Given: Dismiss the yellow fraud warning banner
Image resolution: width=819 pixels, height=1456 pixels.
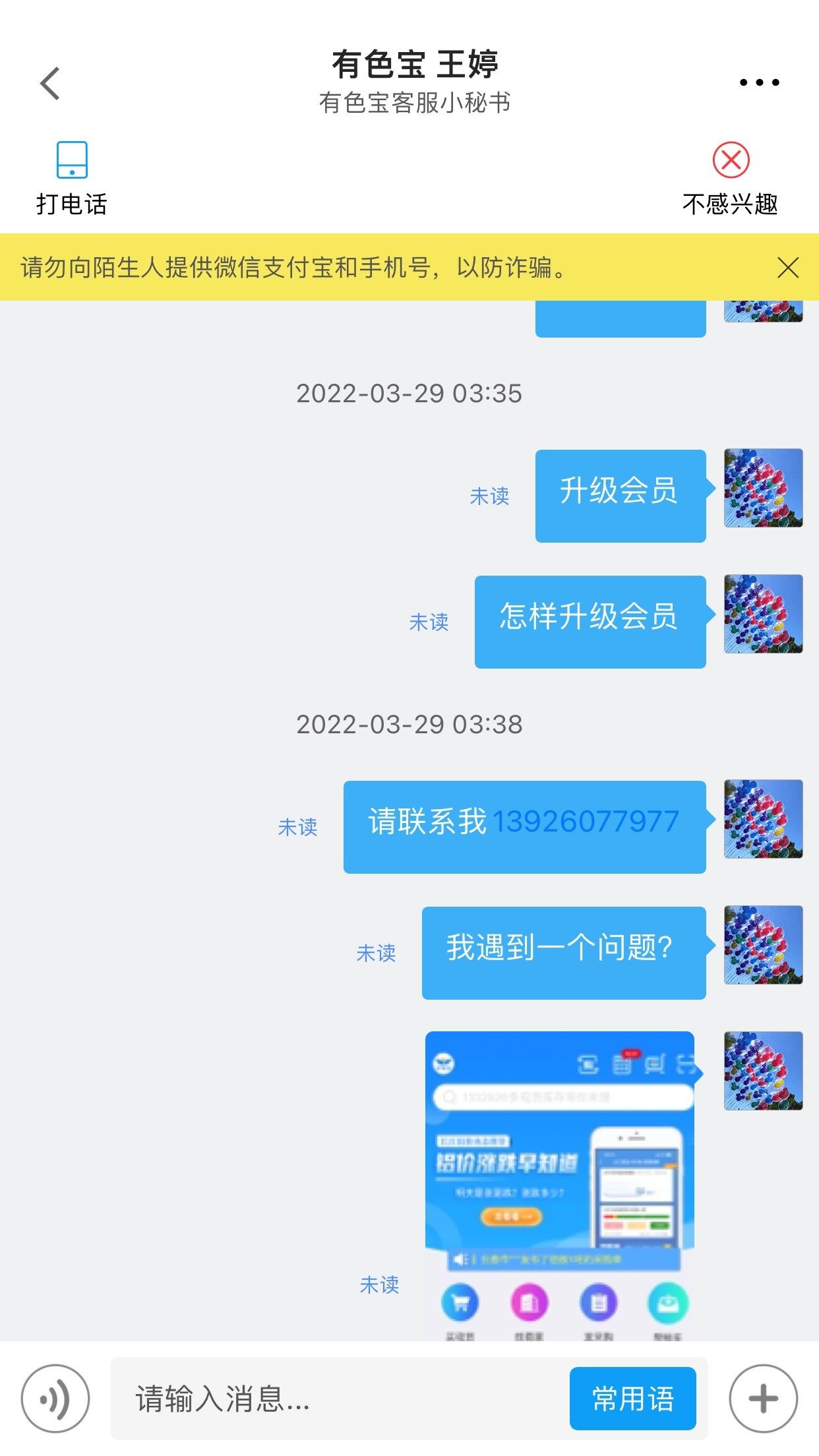Looking at the screenshot, I should 787,268.
